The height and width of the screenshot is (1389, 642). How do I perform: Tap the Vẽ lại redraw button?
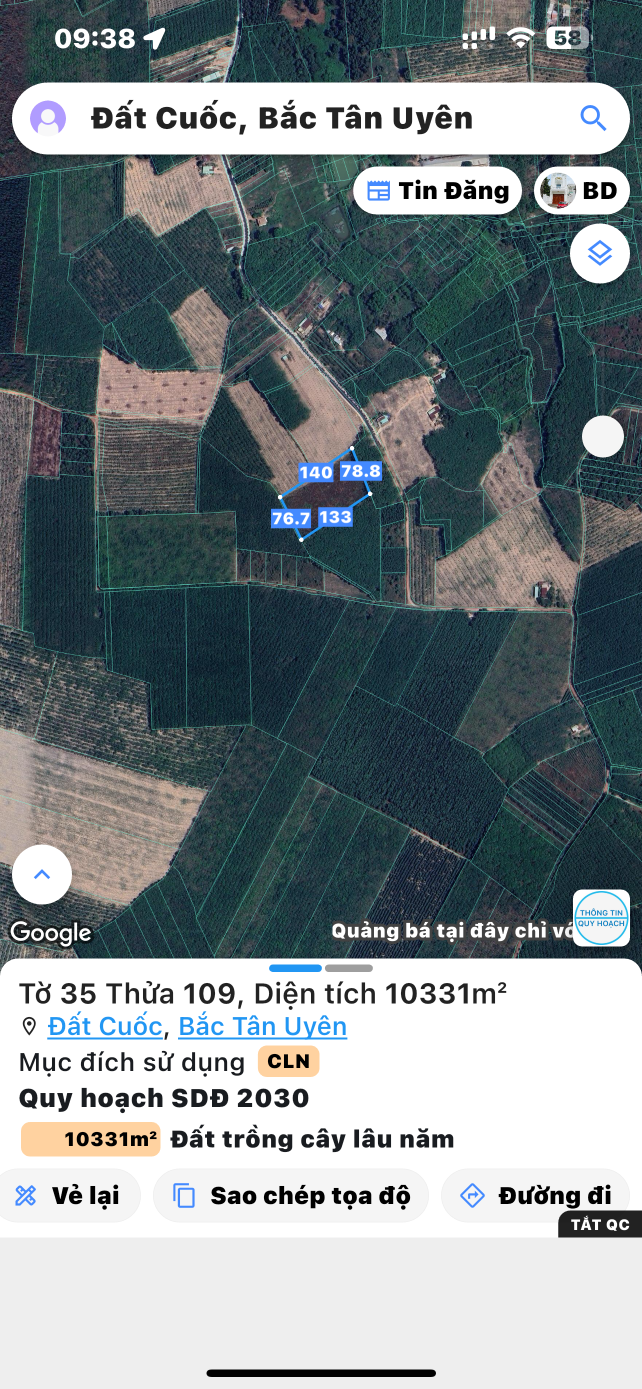click(x=68, y=1195)
